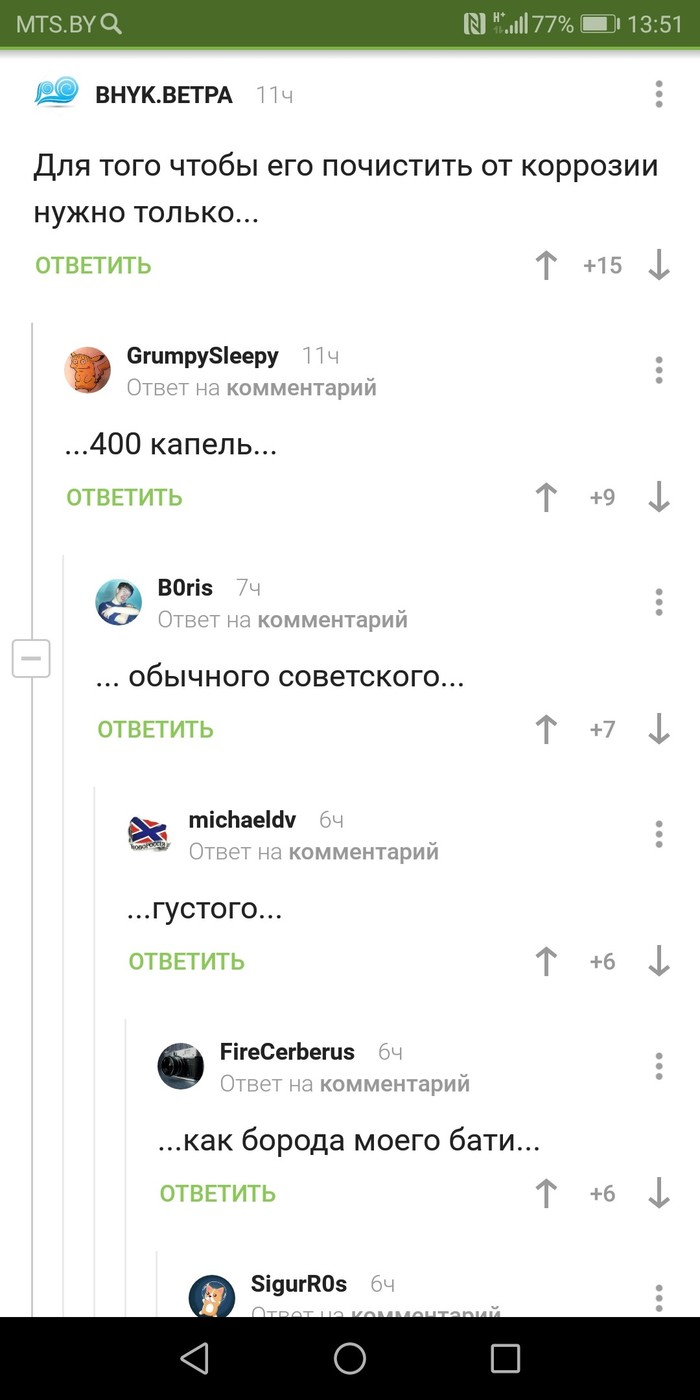Reply to GrumpySleepy's comment
Image resolution: width=700 pixels, height=1400 pixels.
[x=124, y=497]
